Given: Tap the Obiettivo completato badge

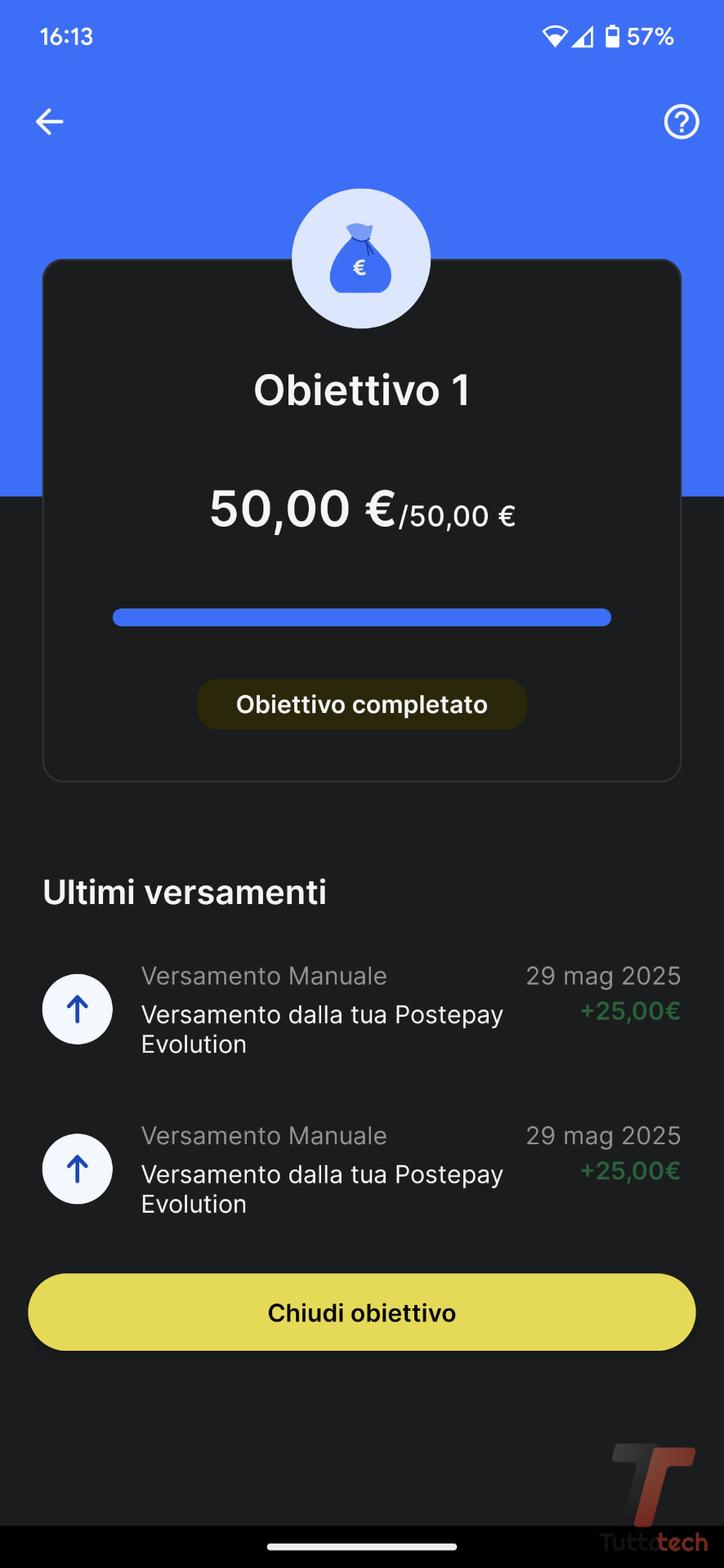Looking at the screenshot, I should [361, 703].
